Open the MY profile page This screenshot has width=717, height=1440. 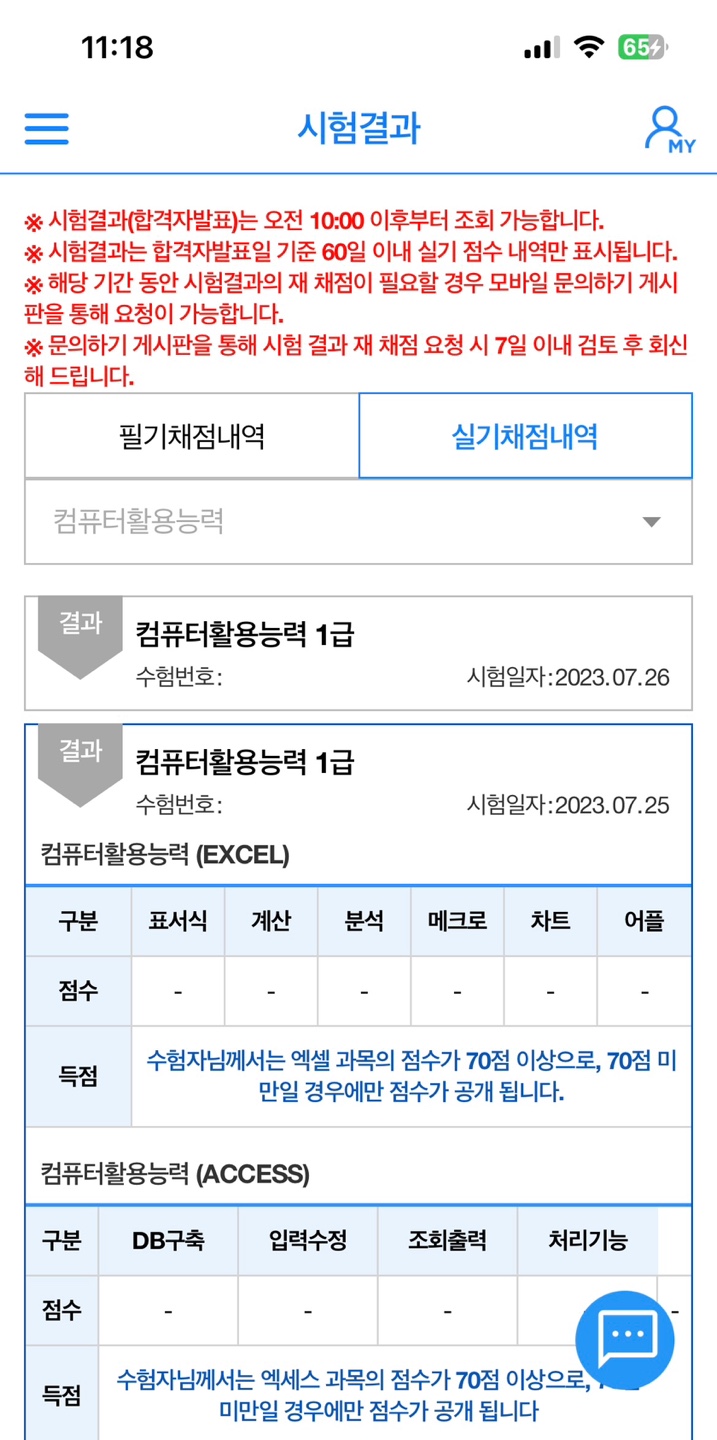pos(669,129)
